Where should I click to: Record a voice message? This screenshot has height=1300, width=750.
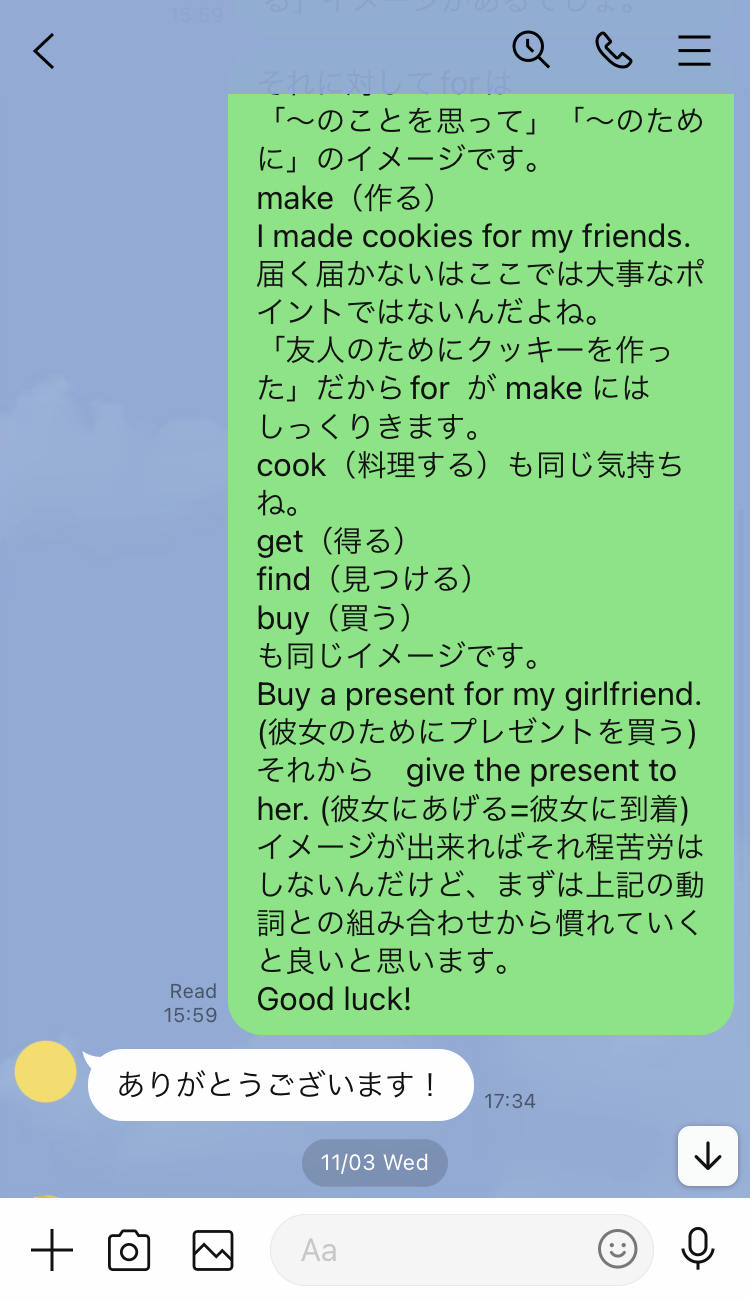698,1248
